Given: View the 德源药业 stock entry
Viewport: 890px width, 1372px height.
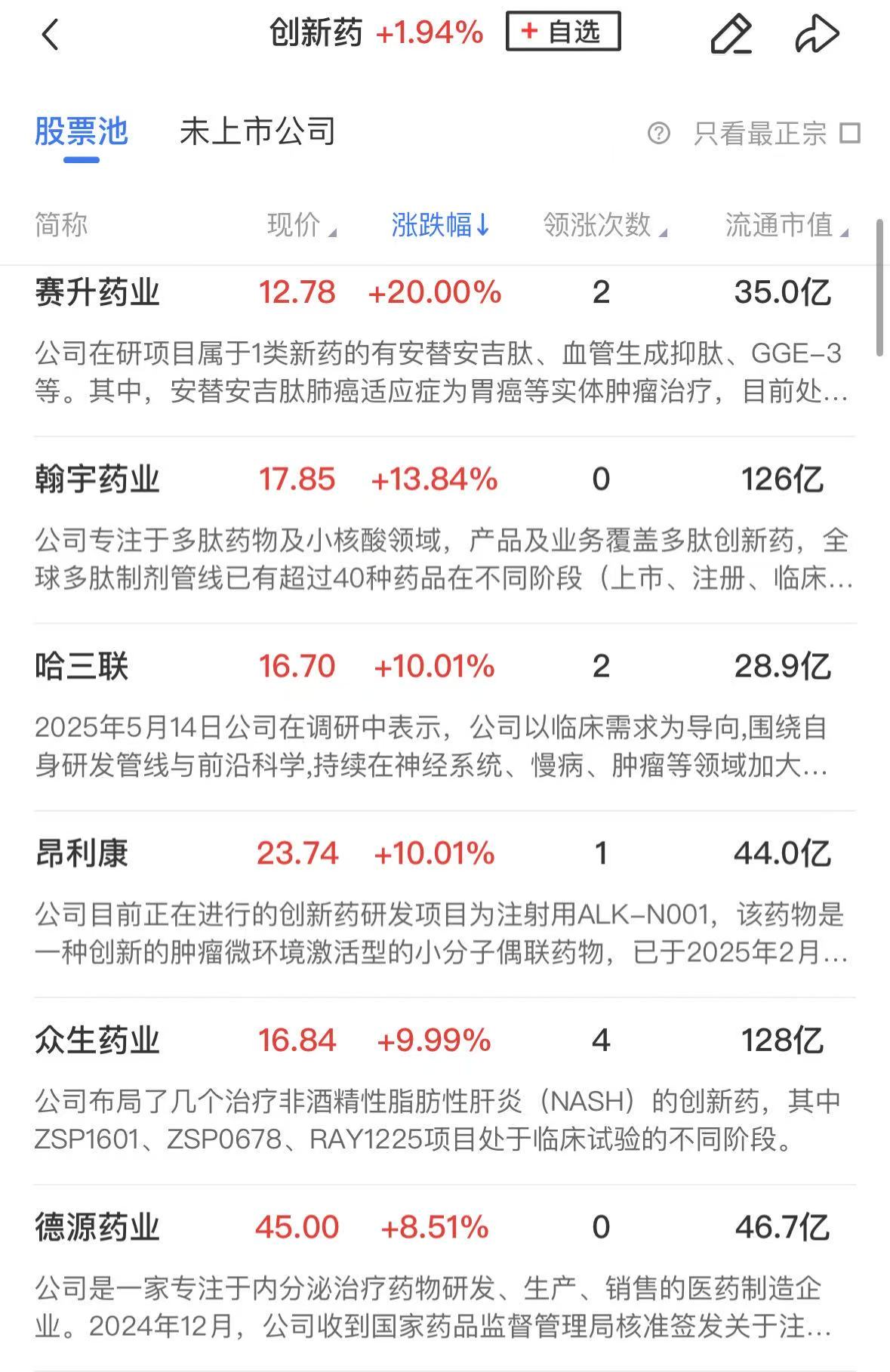Looking at the screenshot, I should (97, 1227).
